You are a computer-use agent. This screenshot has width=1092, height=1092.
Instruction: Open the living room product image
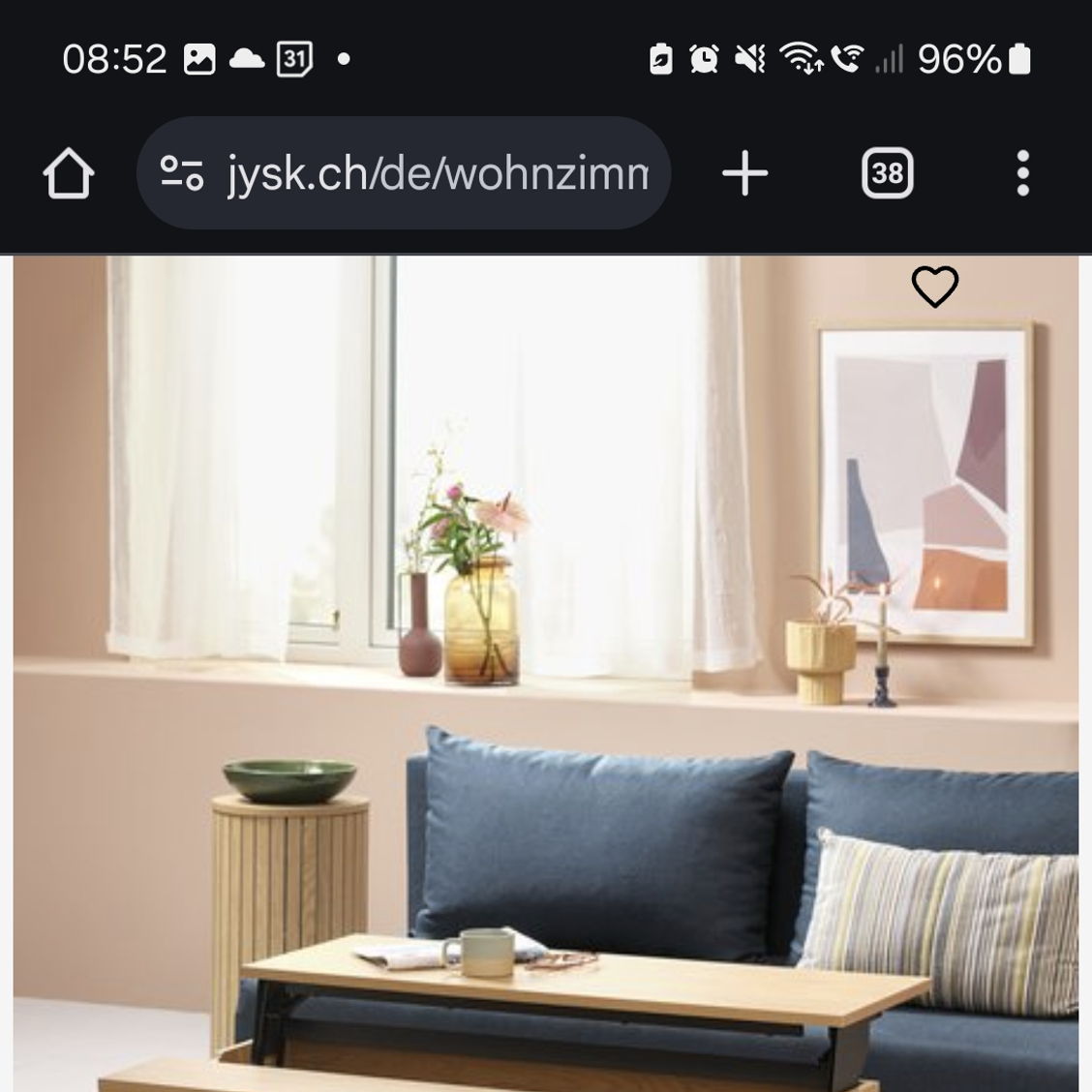545,678
